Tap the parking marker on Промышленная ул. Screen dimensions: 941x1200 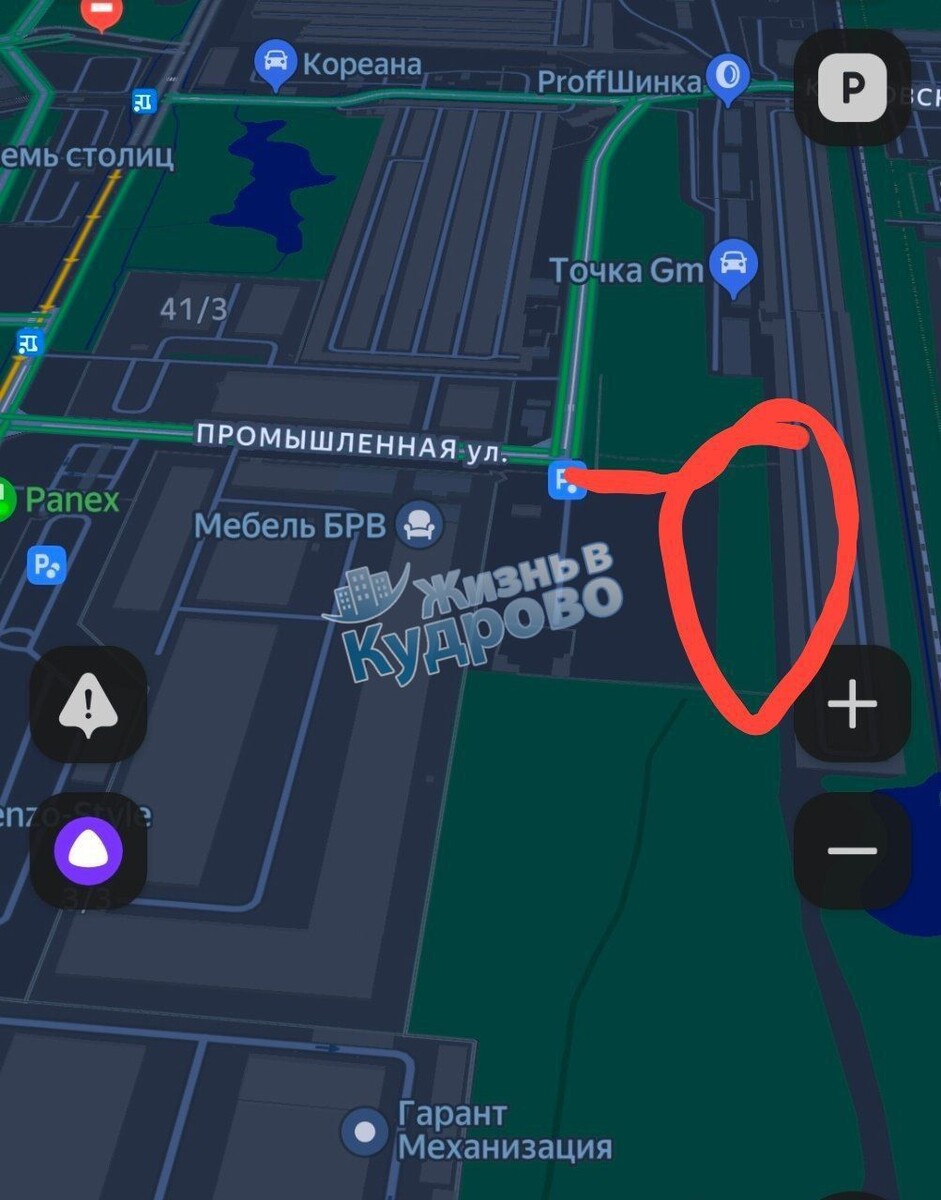pyautogui.click(x=567, y=479)
